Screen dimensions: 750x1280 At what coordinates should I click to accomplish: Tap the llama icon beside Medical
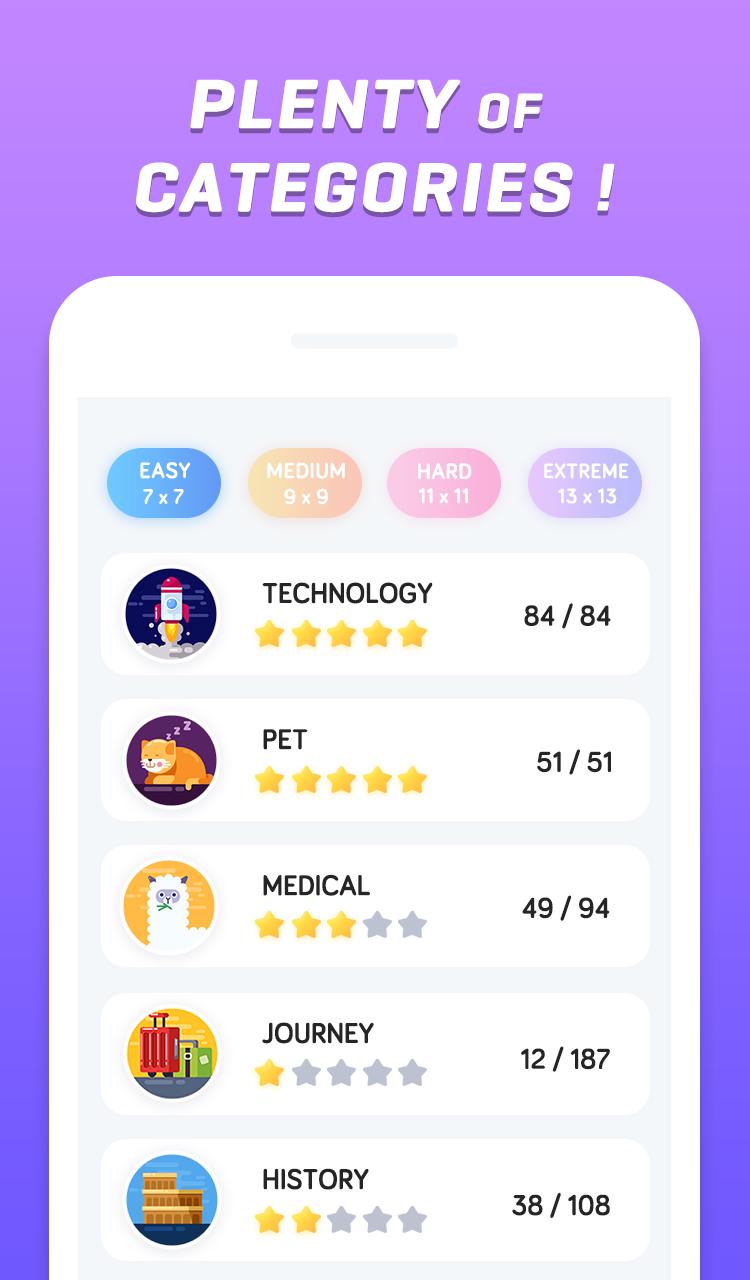(170, 906)
